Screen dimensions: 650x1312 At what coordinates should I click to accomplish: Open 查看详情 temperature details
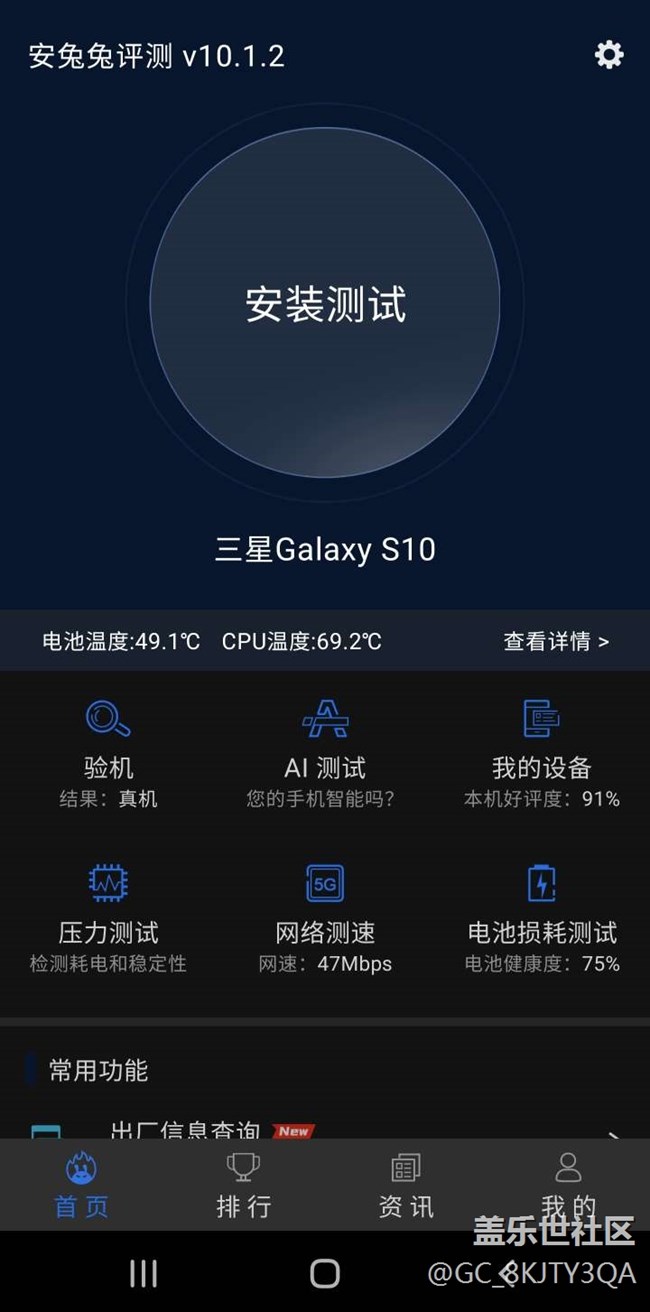[x=556, y=641]
